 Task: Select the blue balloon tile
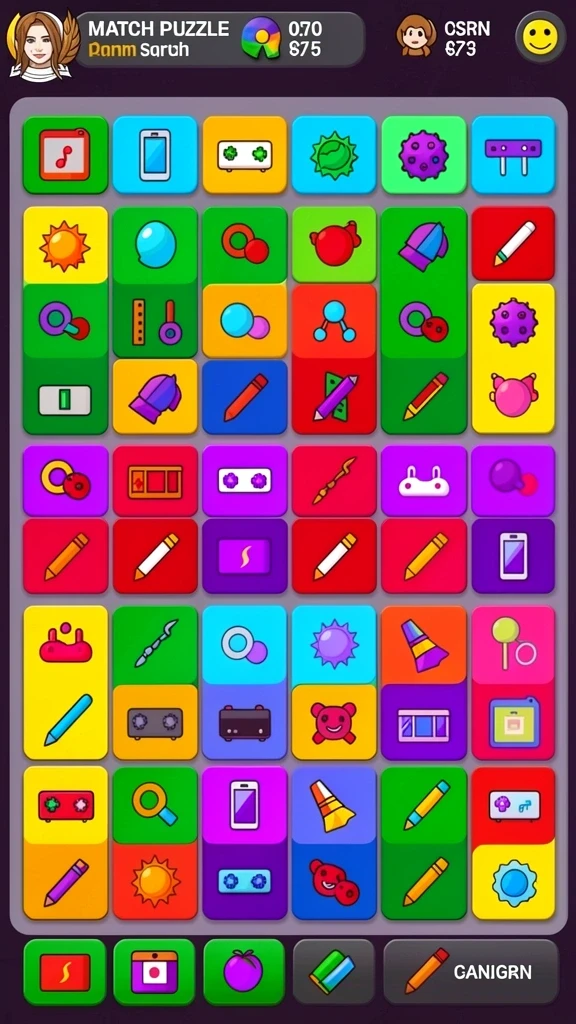(155, 245)
